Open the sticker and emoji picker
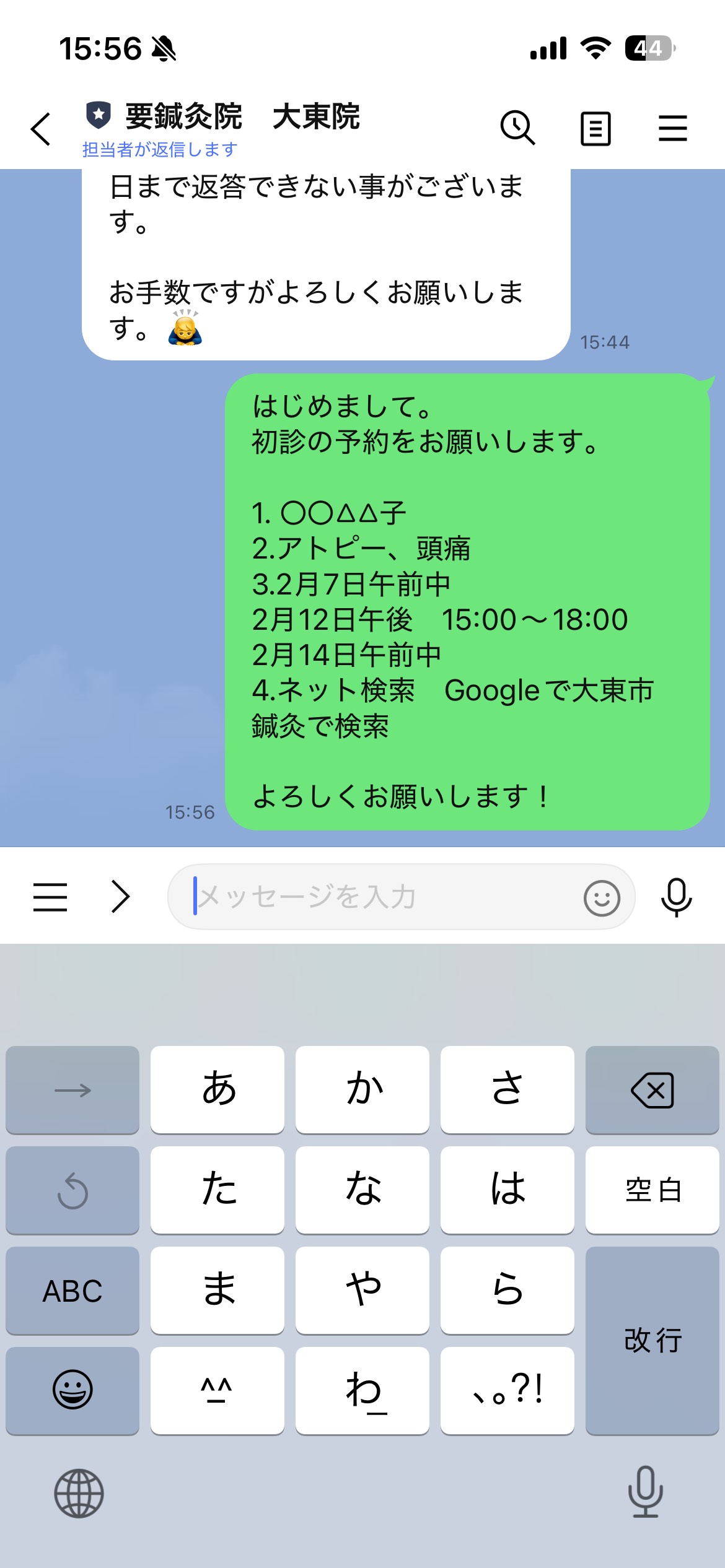 pyautogui.click(x=602, y=897)
